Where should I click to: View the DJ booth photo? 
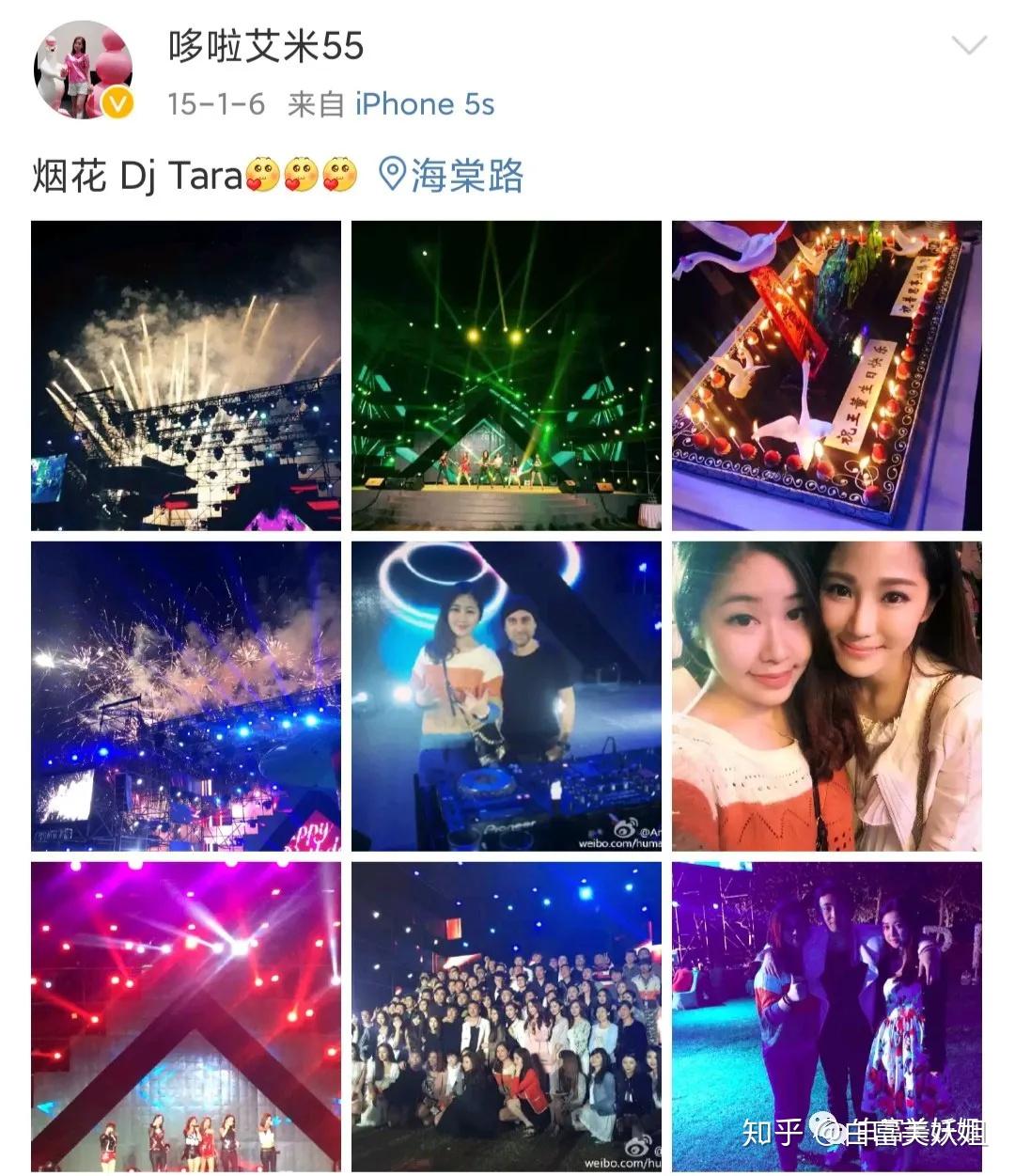507,697
